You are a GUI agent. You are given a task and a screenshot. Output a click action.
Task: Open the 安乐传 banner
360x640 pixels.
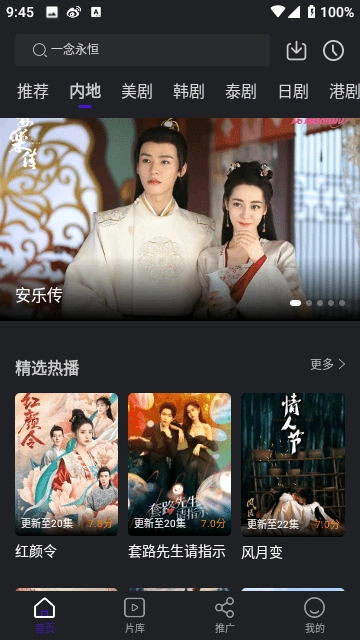coord(180,219)
